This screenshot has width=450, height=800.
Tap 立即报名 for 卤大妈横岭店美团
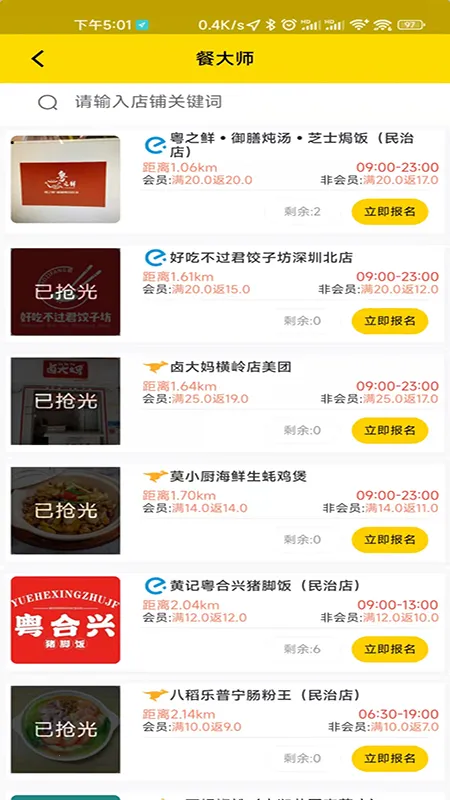390,430
